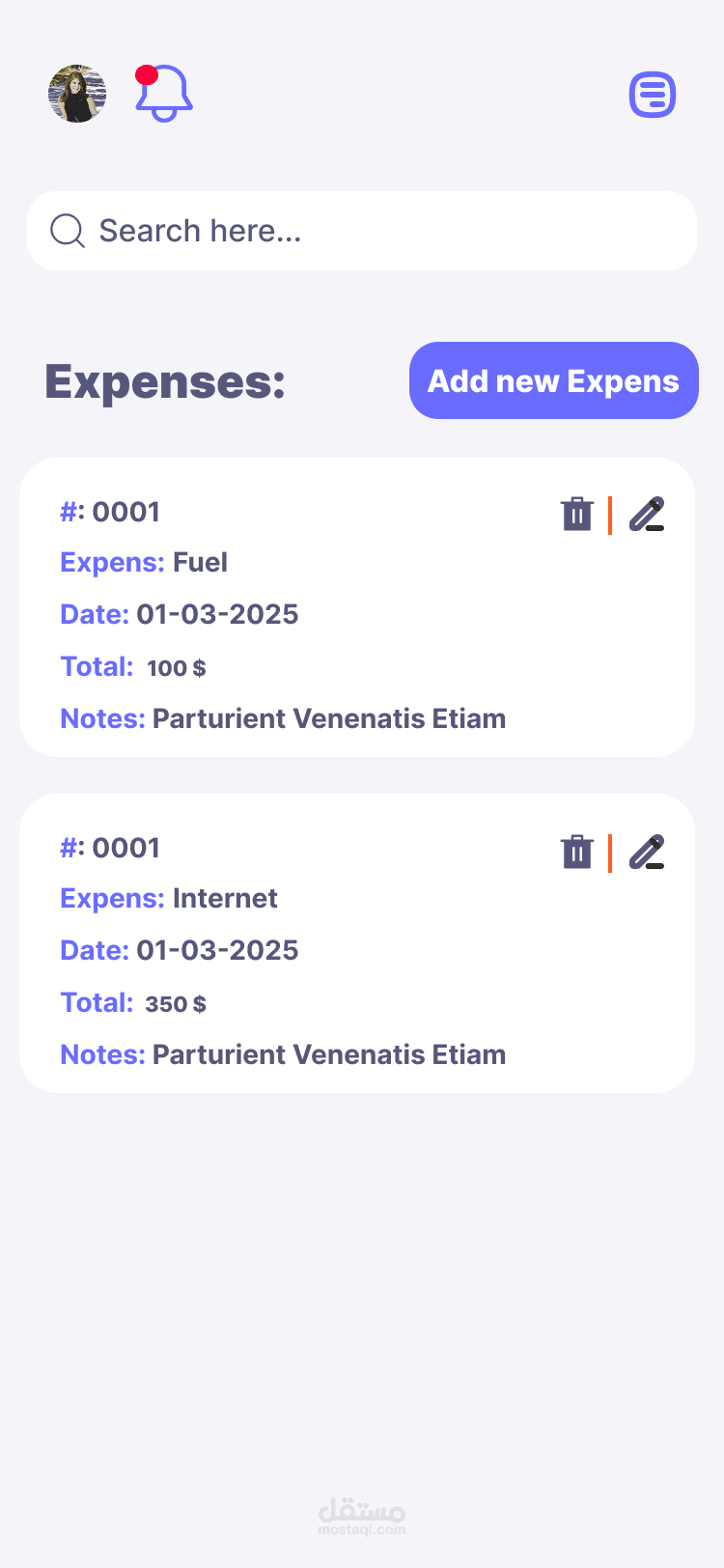Image resolution: width=724 pixels, height=1568 pixels.
Task: Open the profile avatar picture
Action: click(x=77, y=94)
